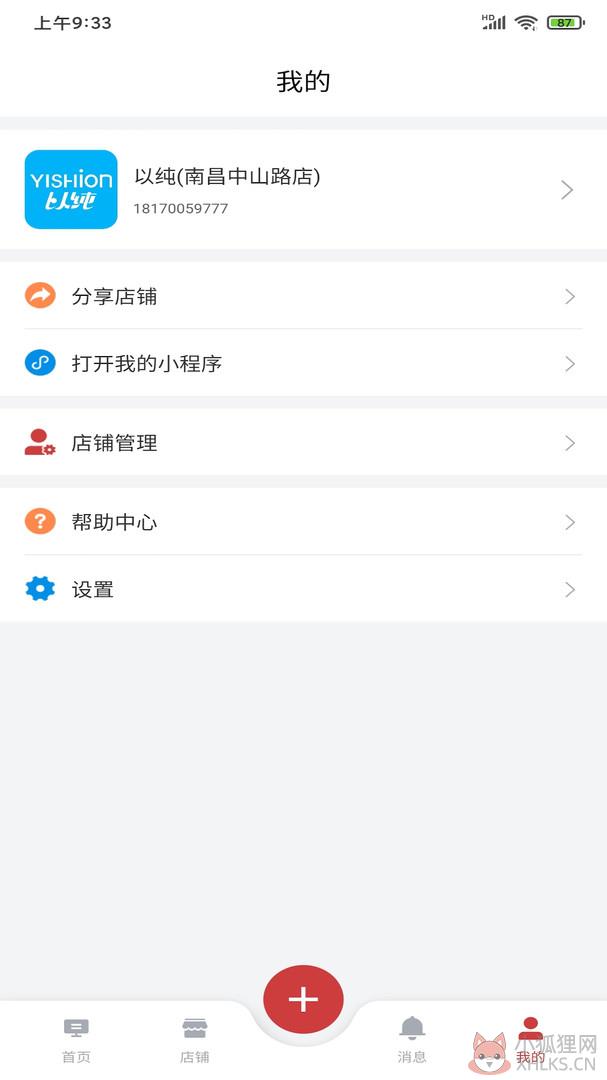This screenshot has height=1080, width=607.
Task: Open 帮助中心 help center
Action: [x=303, y=522]
